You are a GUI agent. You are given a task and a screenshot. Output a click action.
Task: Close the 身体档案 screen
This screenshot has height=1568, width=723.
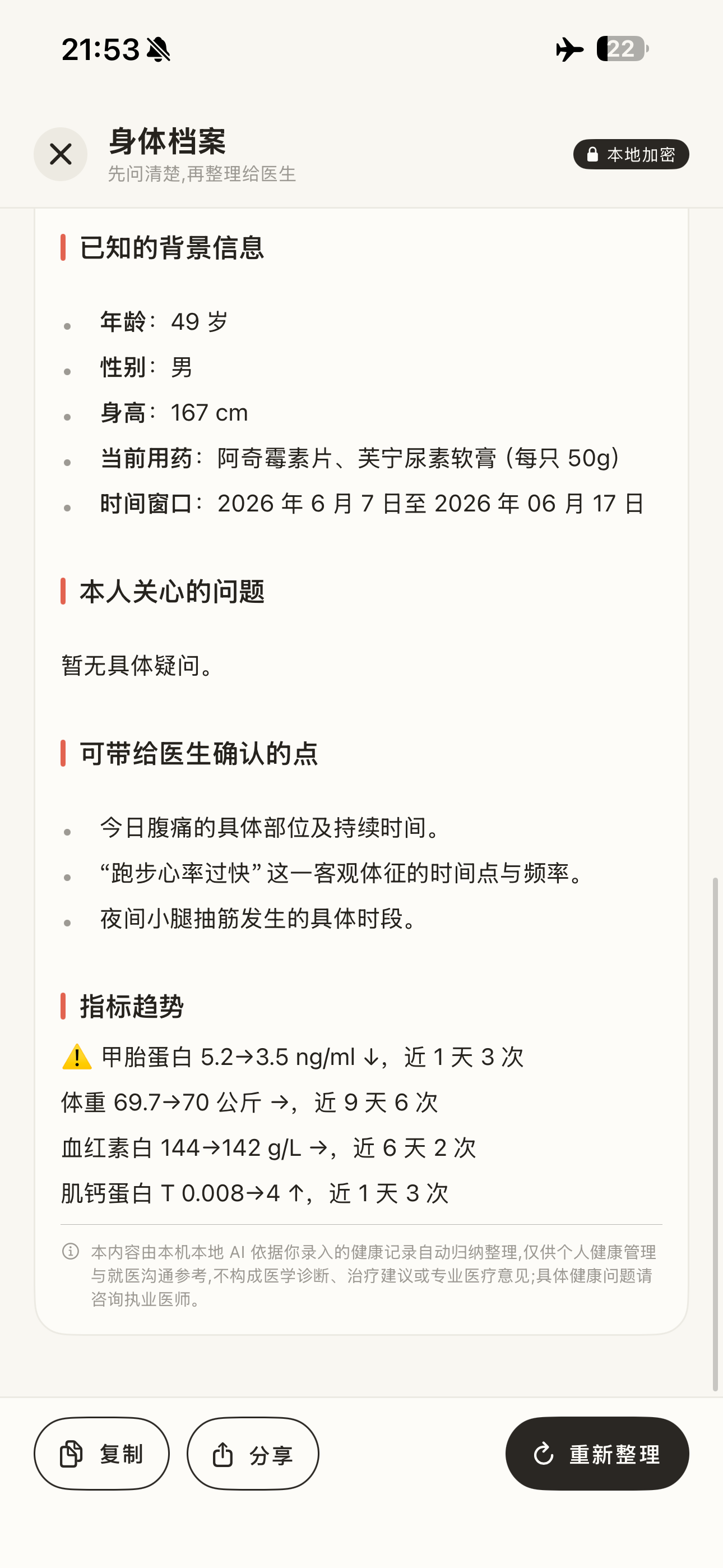61,154
